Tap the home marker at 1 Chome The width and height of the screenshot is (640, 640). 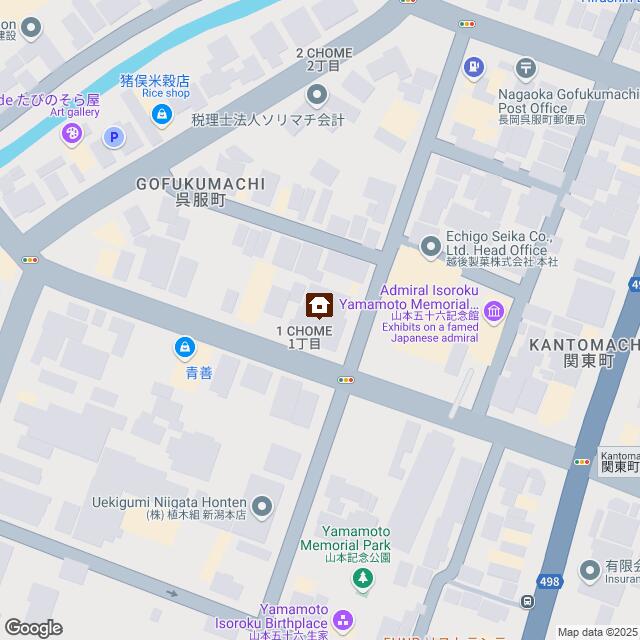319,304
